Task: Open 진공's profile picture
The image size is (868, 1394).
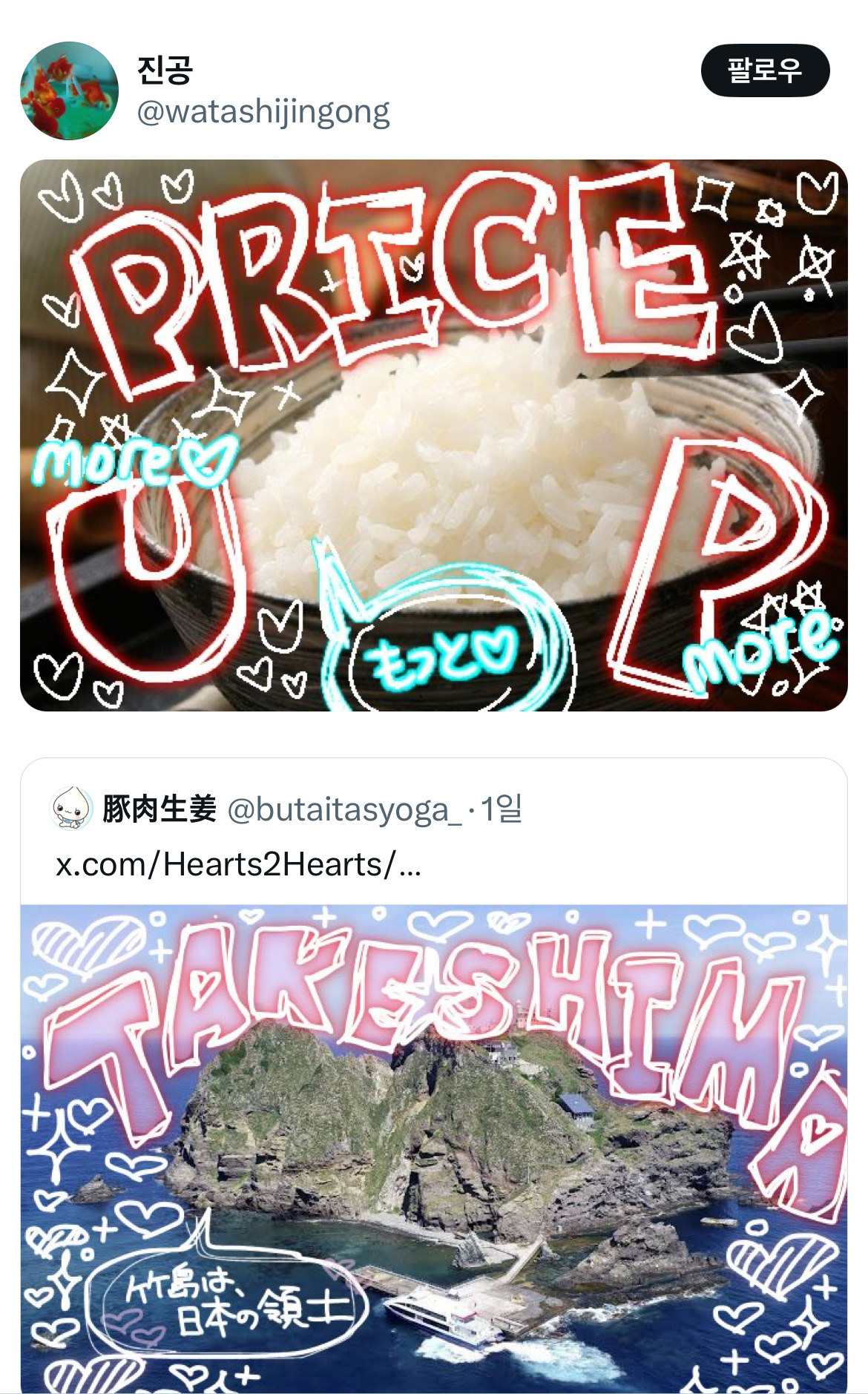Action: (69, 91)
